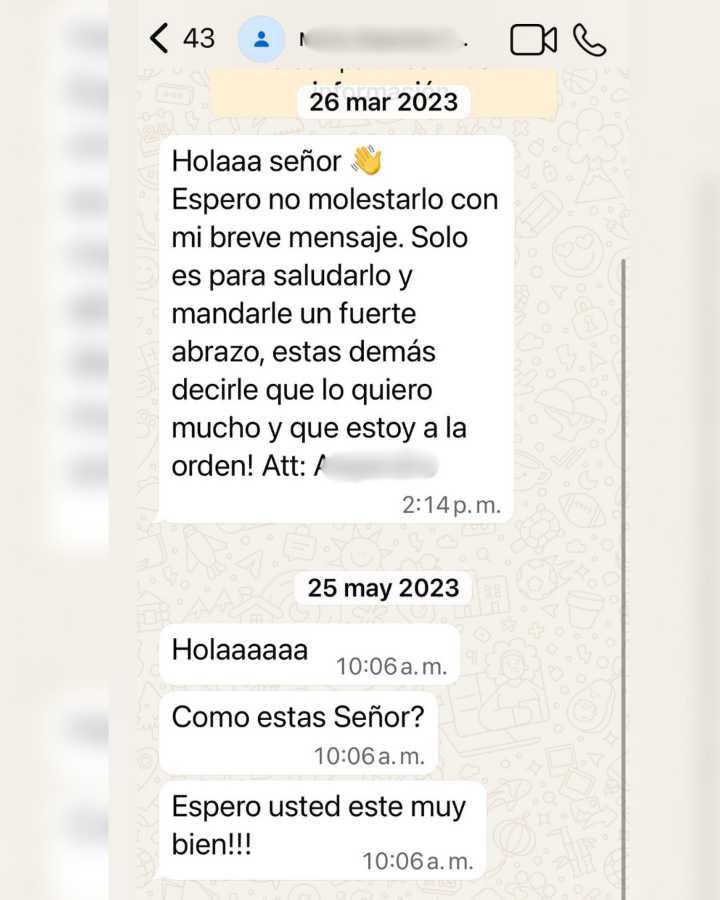The image size is (720, 900).
Task: Tap the phone handset icon in the header
Action: coord(591,38)
